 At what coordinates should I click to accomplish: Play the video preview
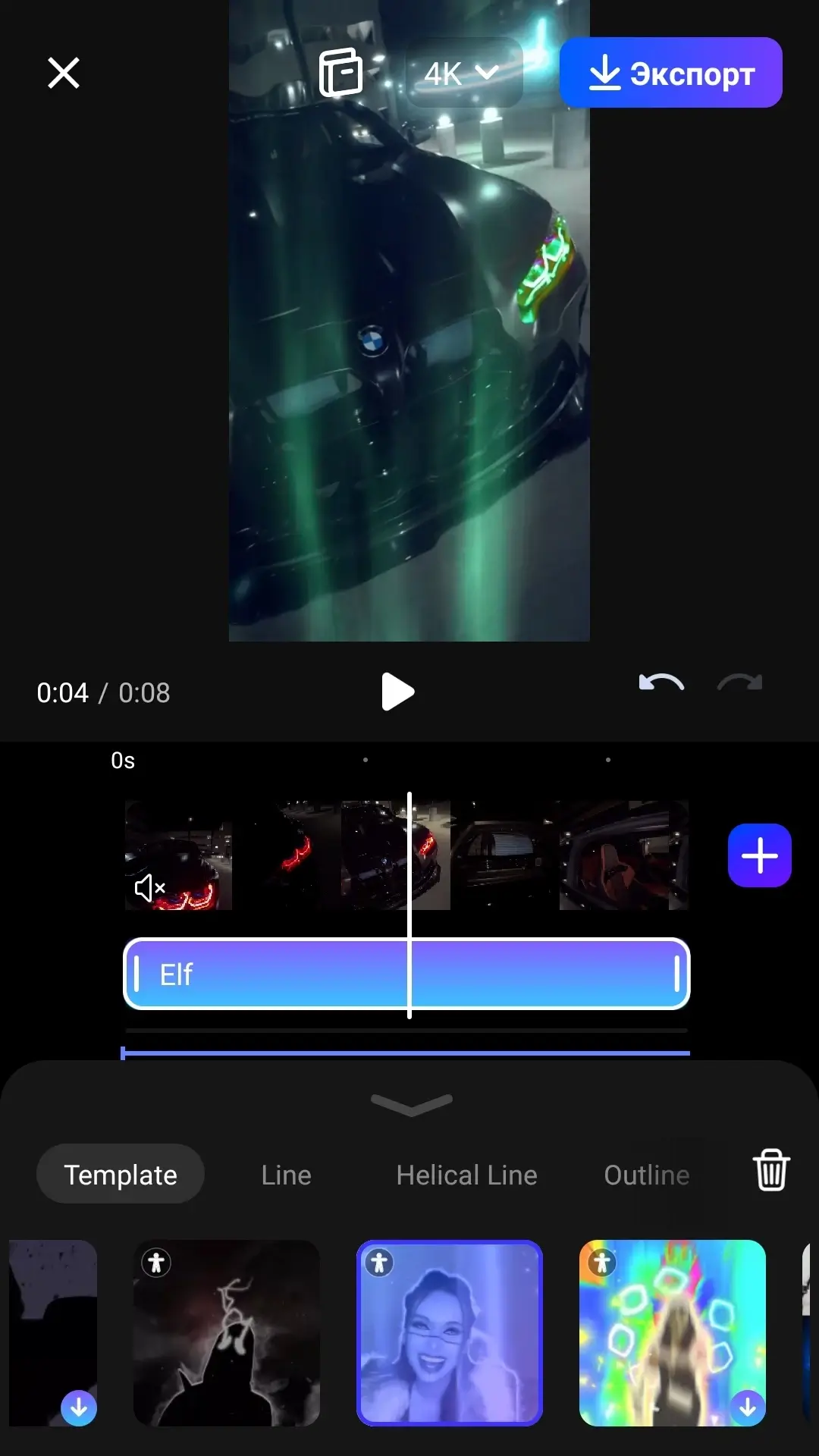(397, 692)
